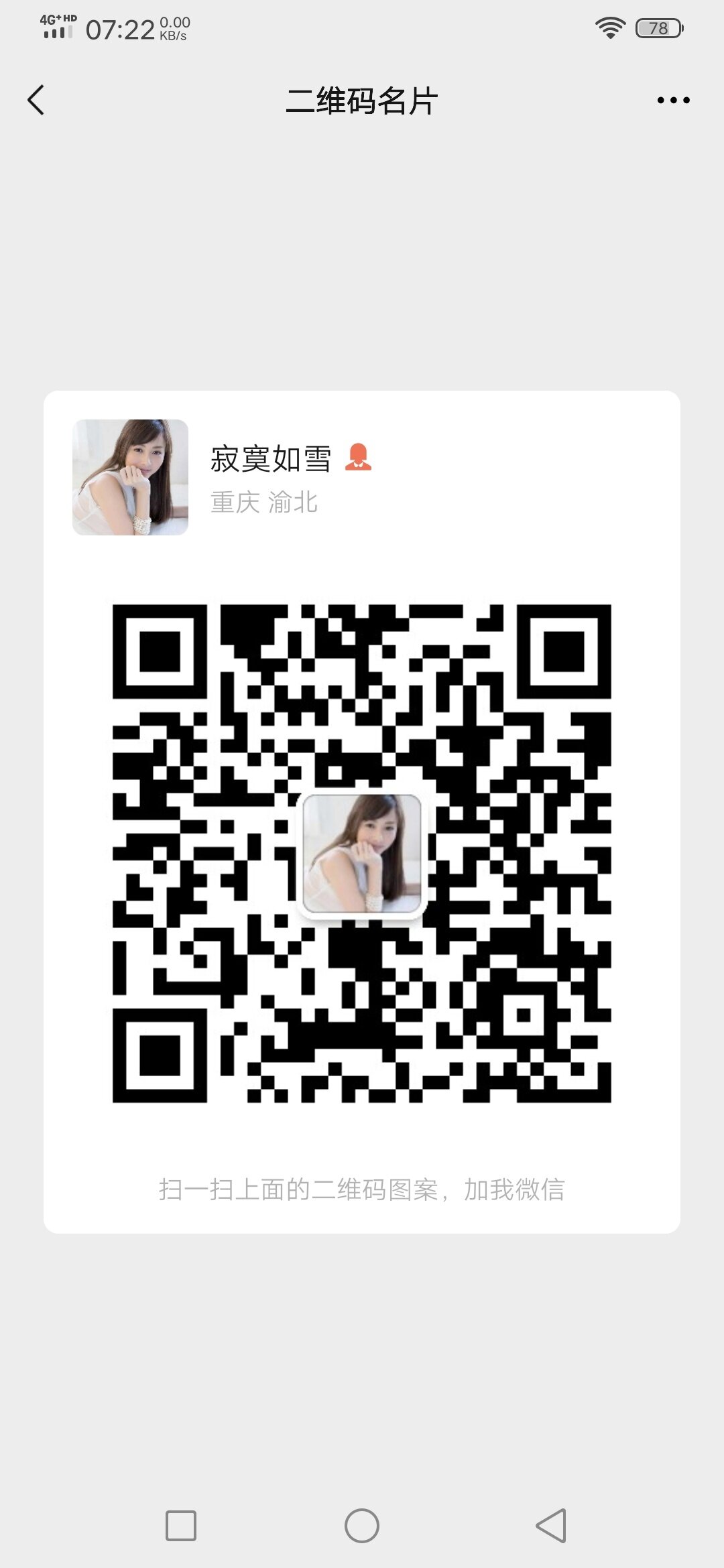Go back from the QR code card
The image size is (724, 1568).
[x=36, y=101]
